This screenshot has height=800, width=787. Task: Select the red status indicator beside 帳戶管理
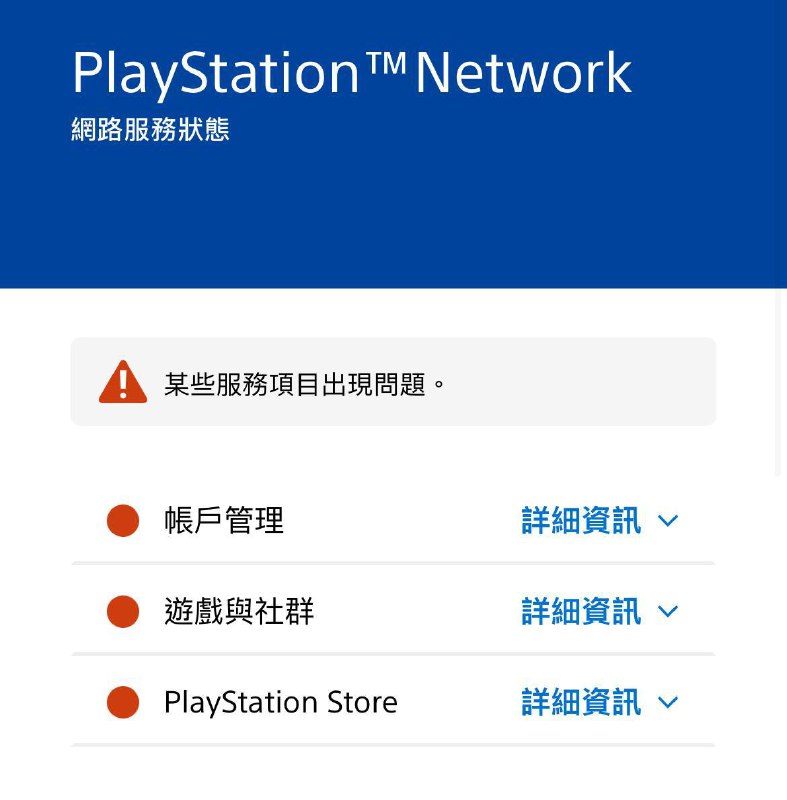(123, 520)
